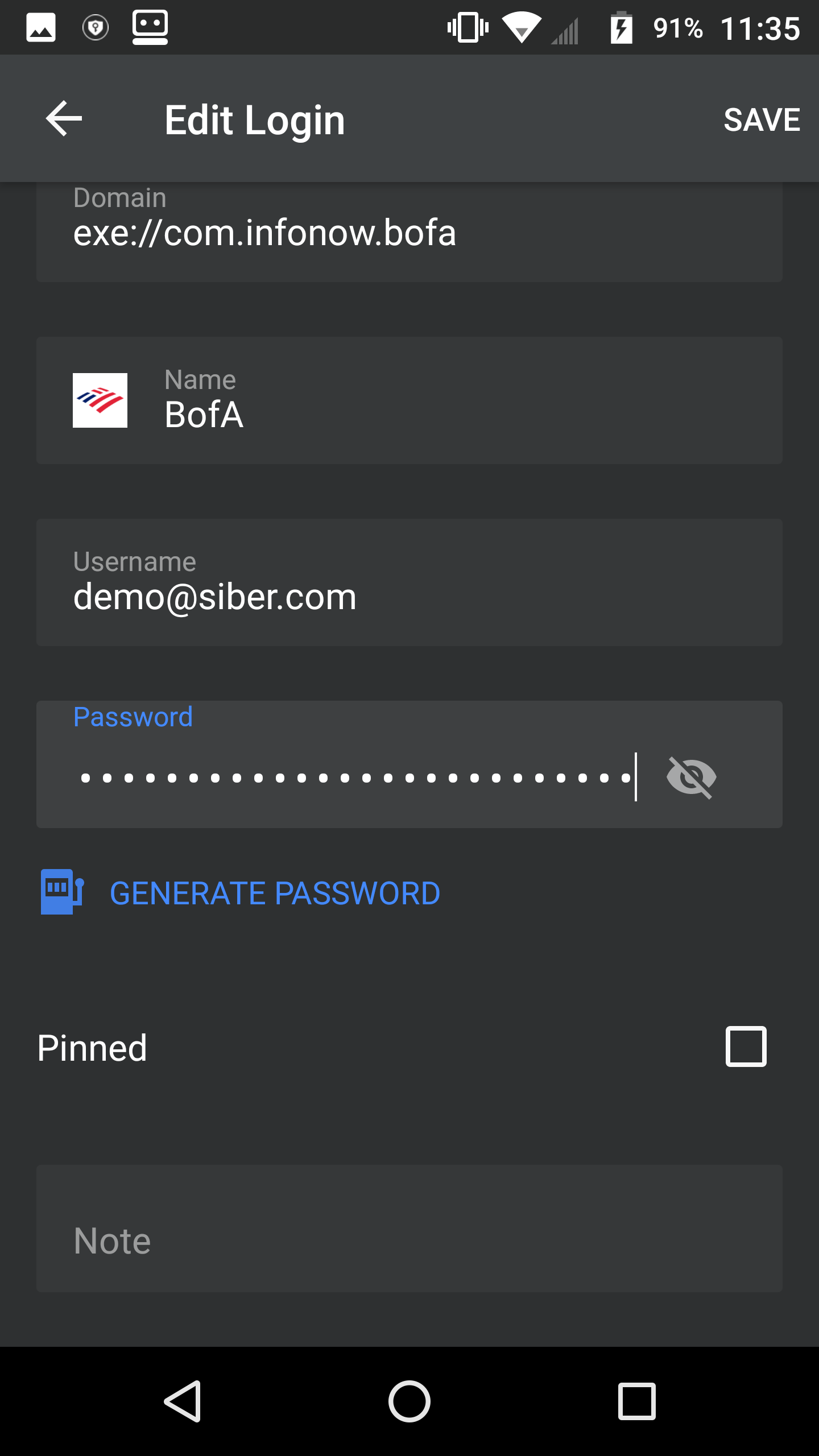Add a note in the Note field
The height and width of the screenshot is (1456, 819).
coord(409,1228)
